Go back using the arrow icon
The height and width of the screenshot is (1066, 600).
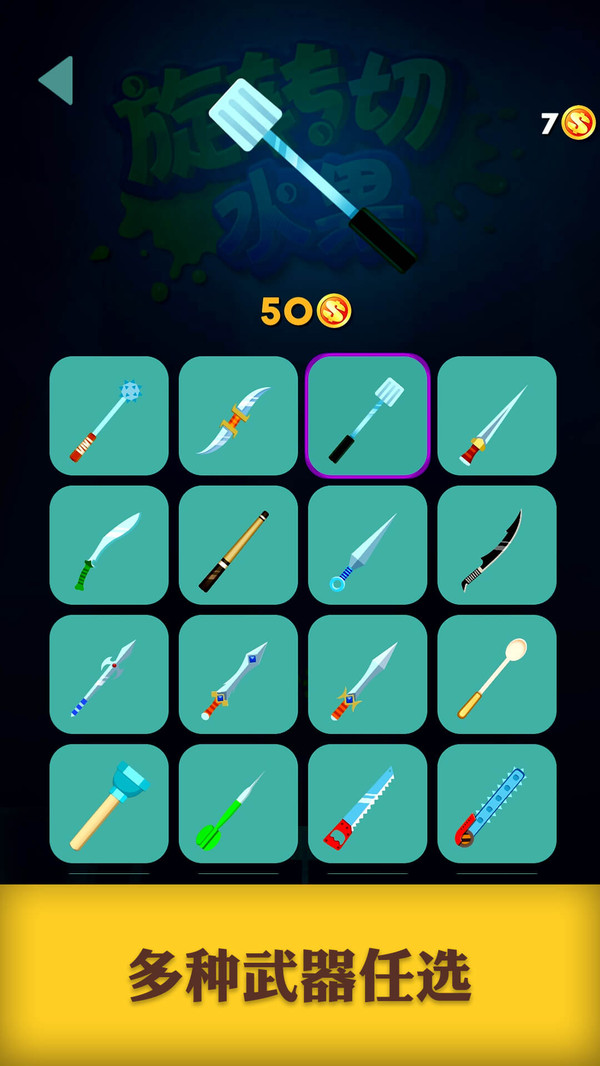[x=56, y=81]
